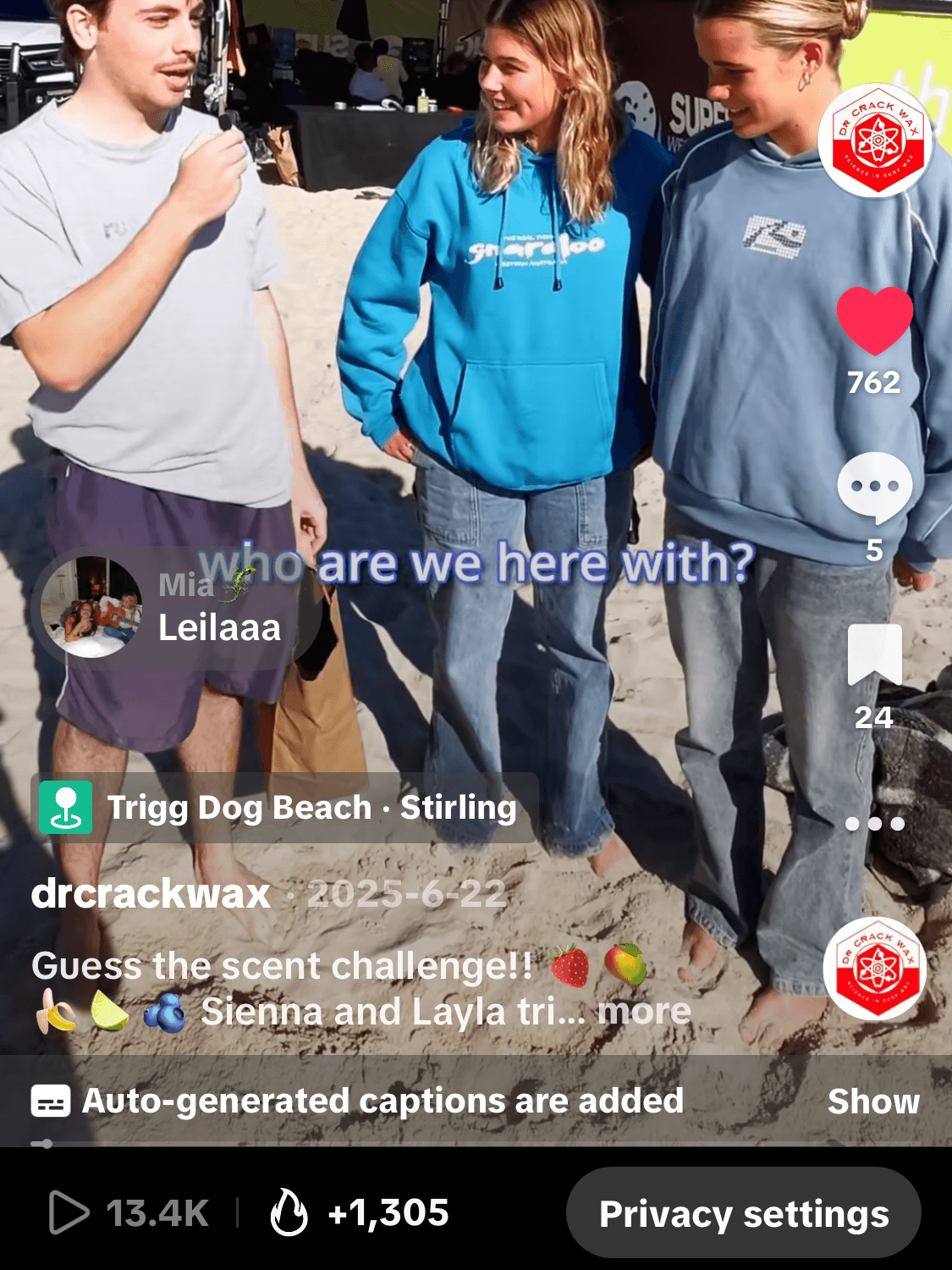Image resolution: width=952 pixels, height=1270 pixels.
Task: Open the three-dot more options menu
Action: [874, 823]
